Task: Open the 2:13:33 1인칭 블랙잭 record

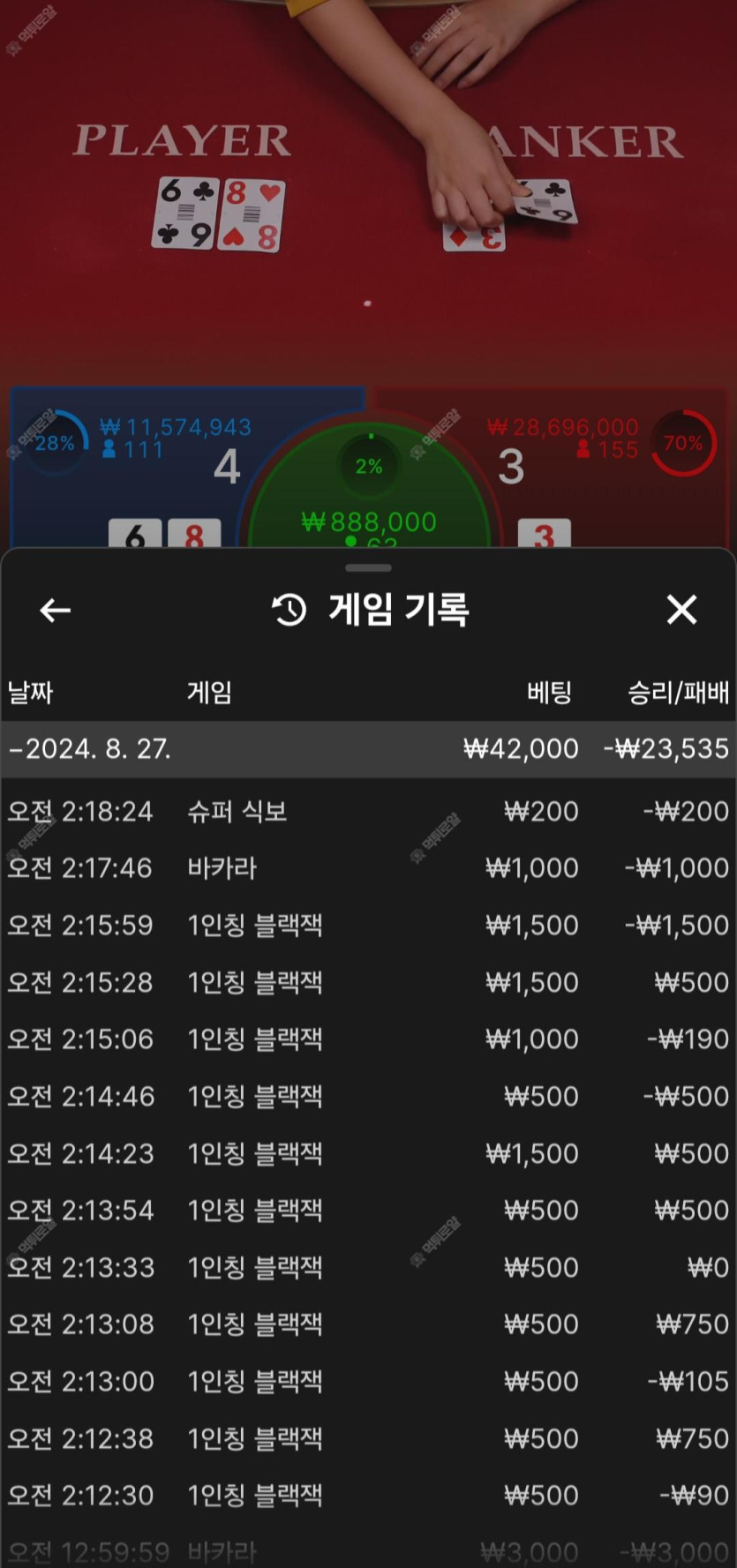Action: tap(368, 1267)
